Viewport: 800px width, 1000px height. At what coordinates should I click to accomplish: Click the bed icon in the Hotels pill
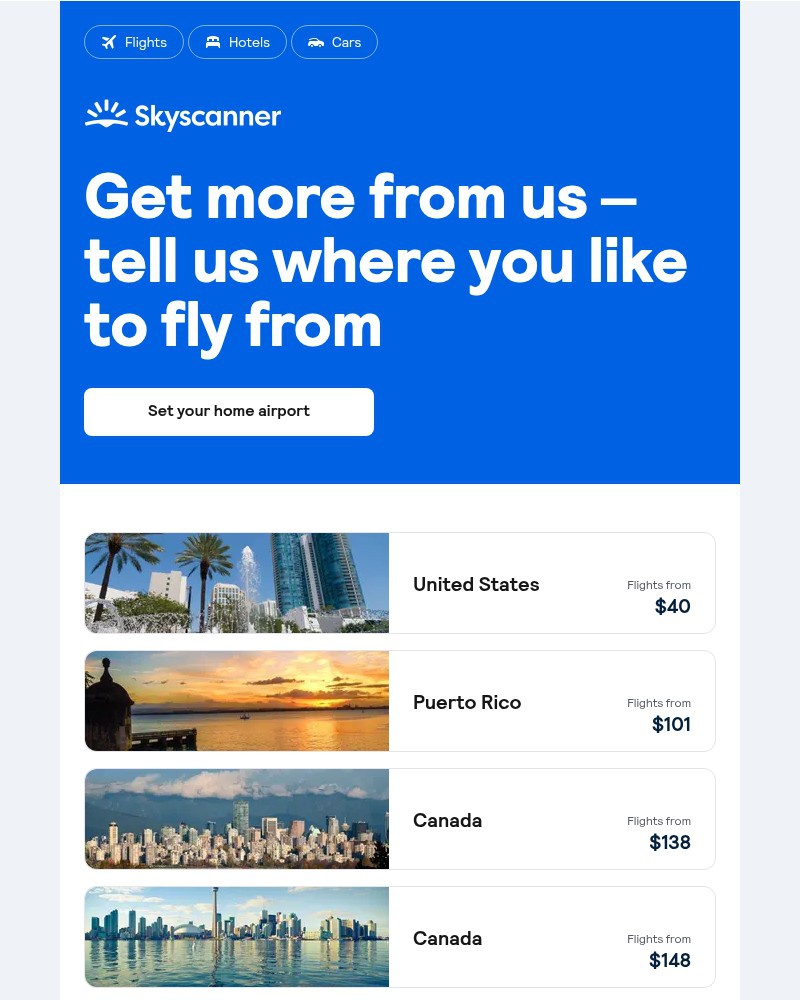(212, 42)
